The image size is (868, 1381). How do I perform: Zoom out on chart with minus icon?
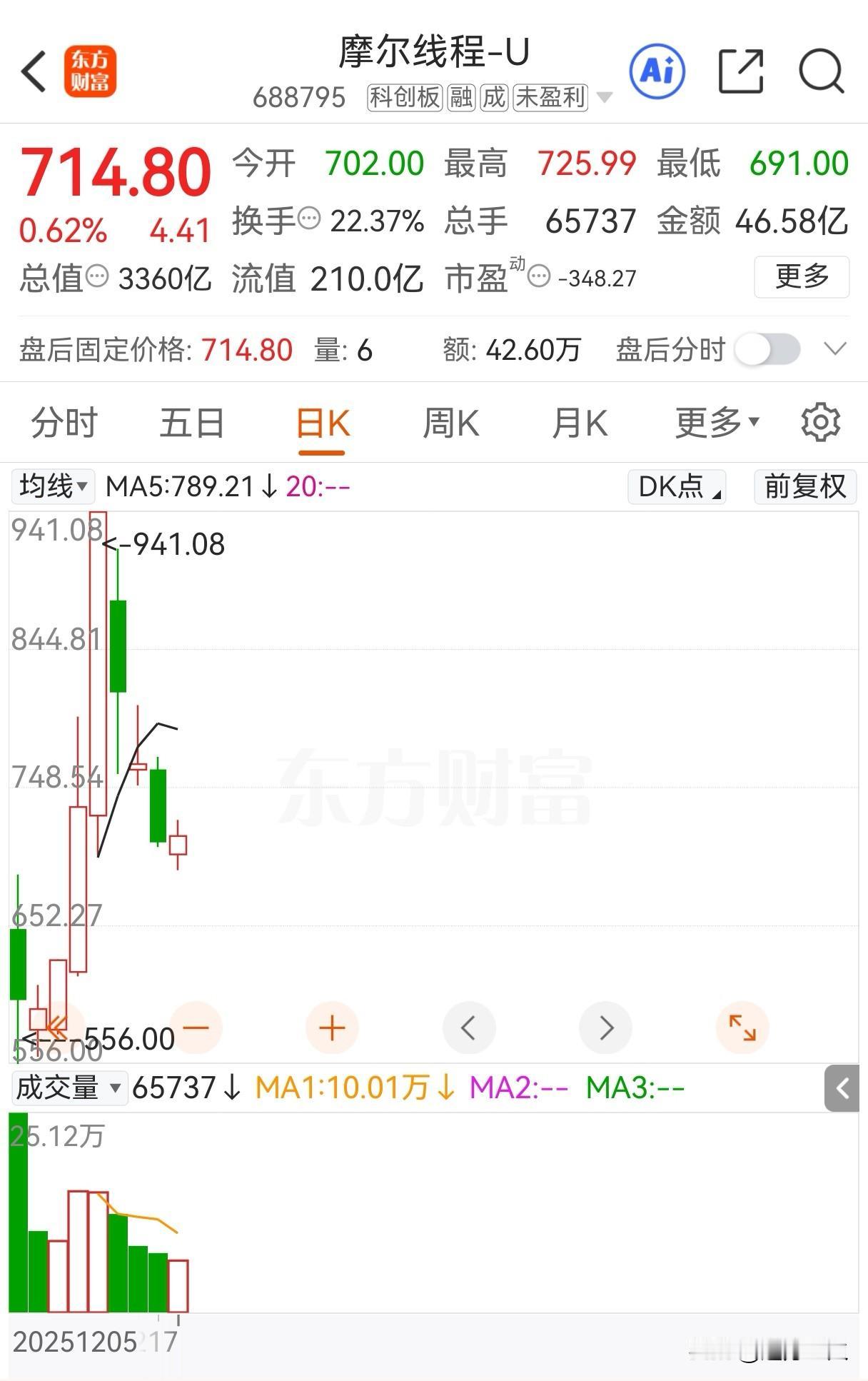[198, 1028]
